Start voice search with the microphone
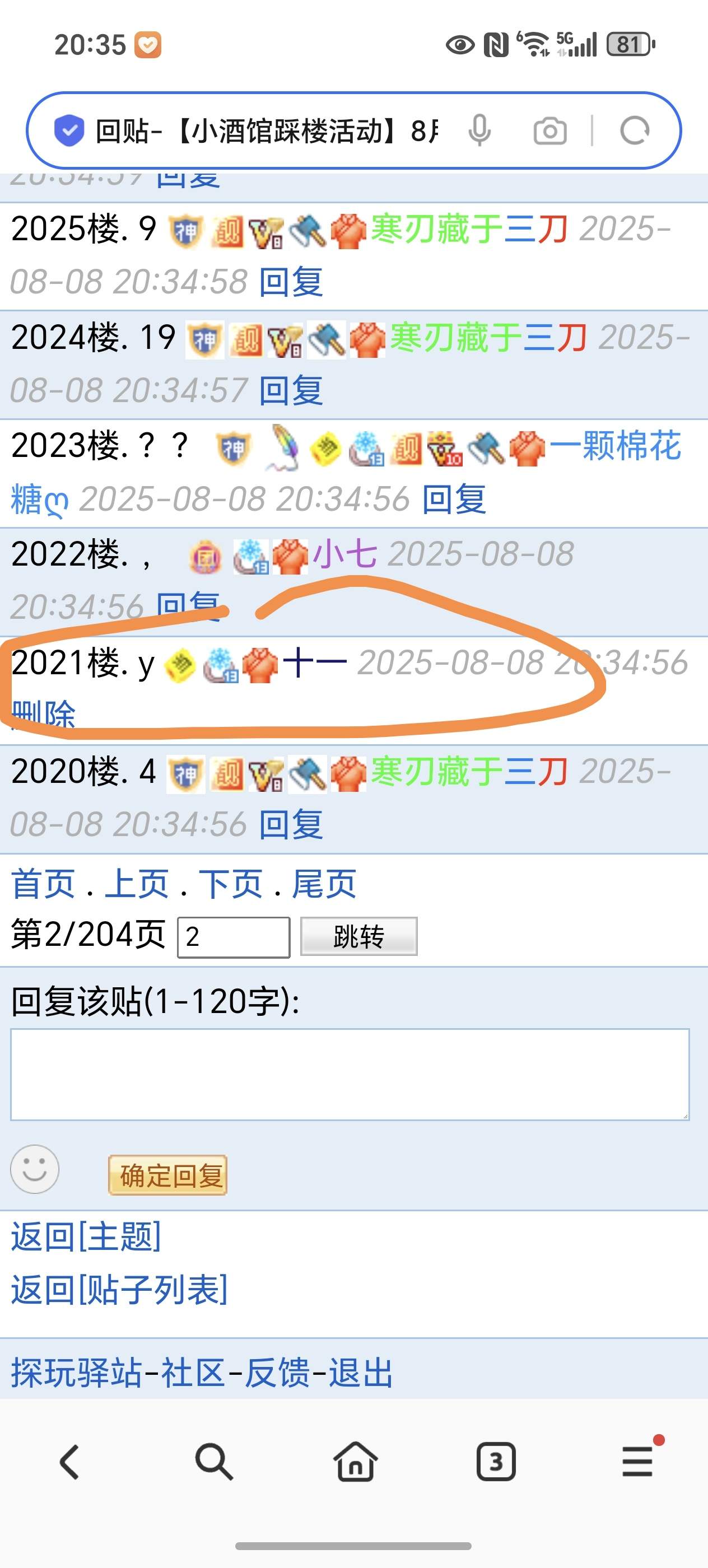Viewport: 708px width, 1568px height. [x=479, y=131]
